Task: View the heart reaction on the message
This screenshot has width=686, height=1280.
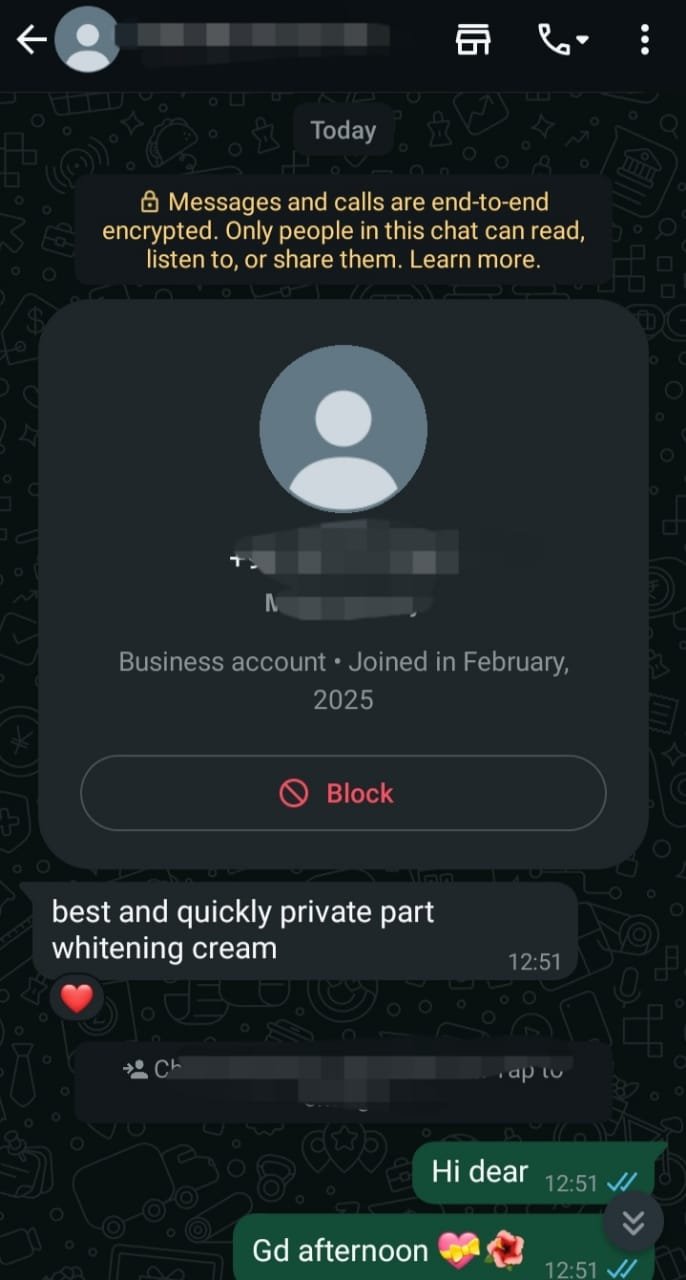Action: coord(77,998)
